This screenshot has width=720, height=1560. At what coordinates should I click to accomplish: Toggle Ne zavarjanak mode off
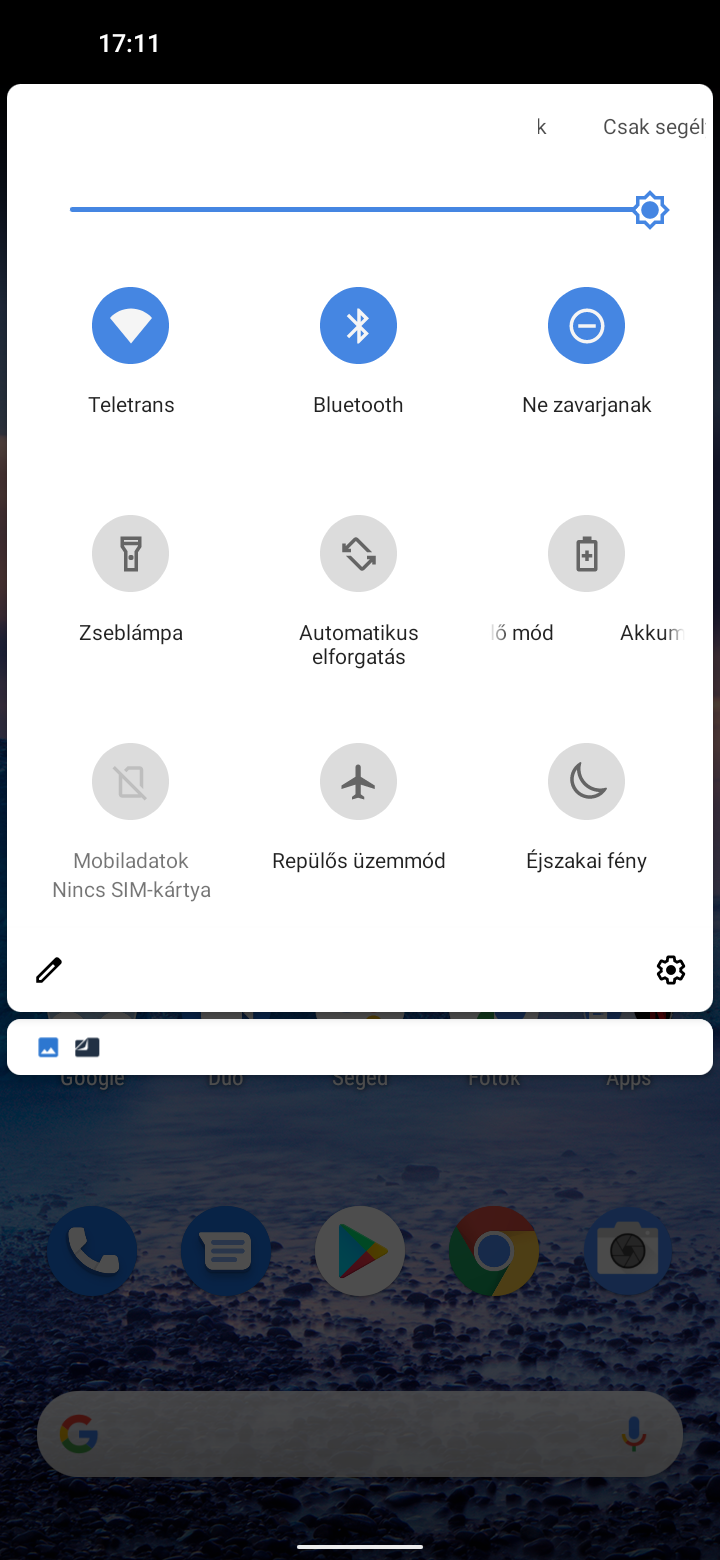point(586,325)
